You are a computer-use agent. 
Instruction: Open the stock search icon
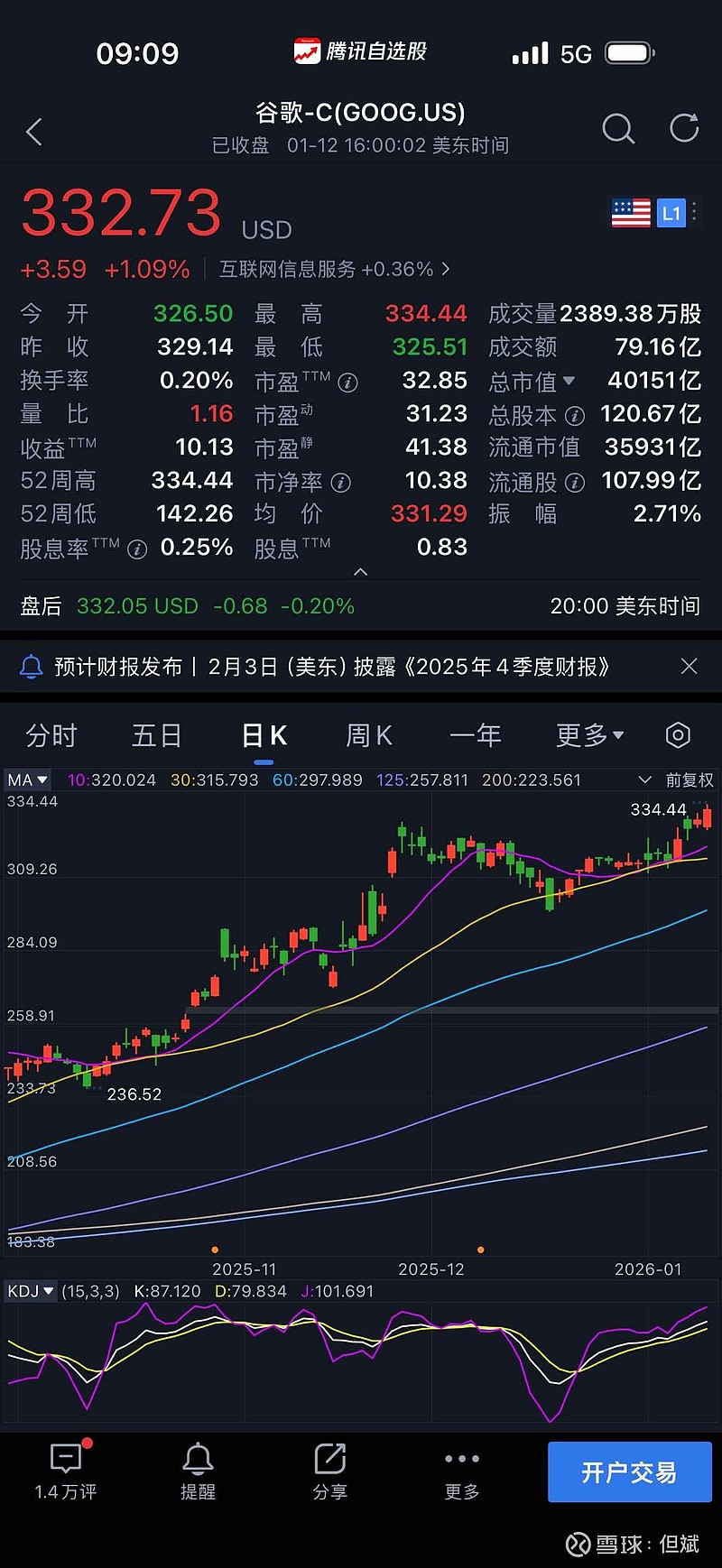[x=618, y=130]
